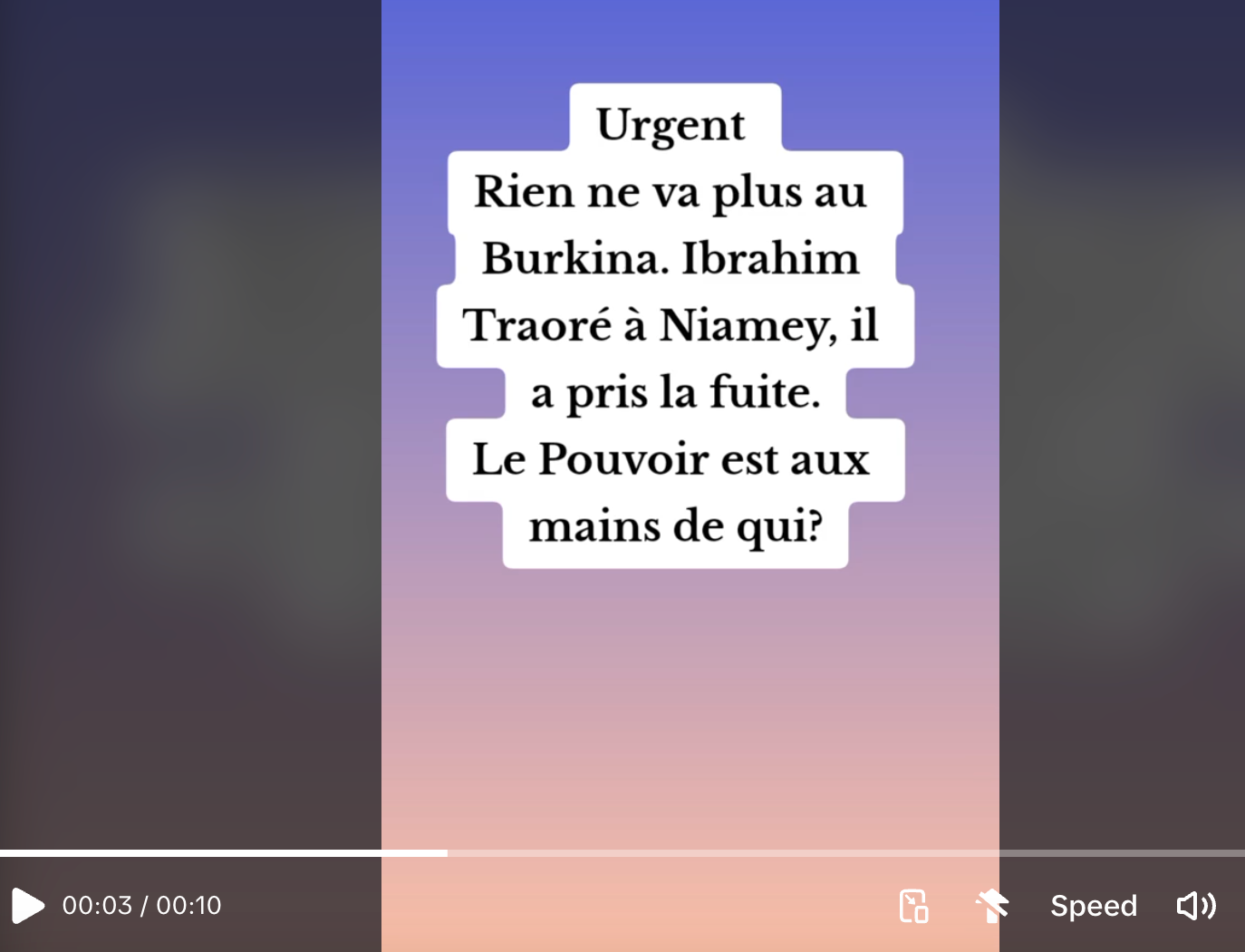Viewport: 1245px width, 952px height.
Task: Open the picture-in-picture mini player
Action: (x=913, y=906)
